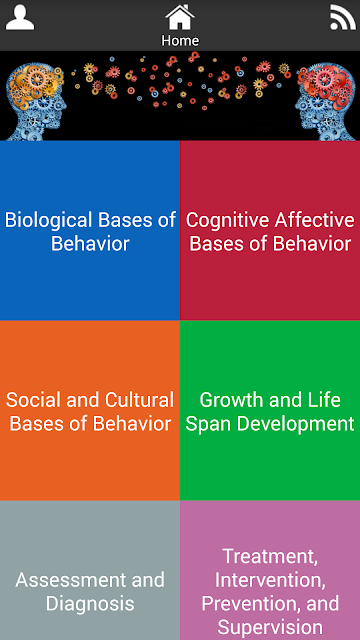
Task: Open the RSS feed icon
Action: point(342,18)
